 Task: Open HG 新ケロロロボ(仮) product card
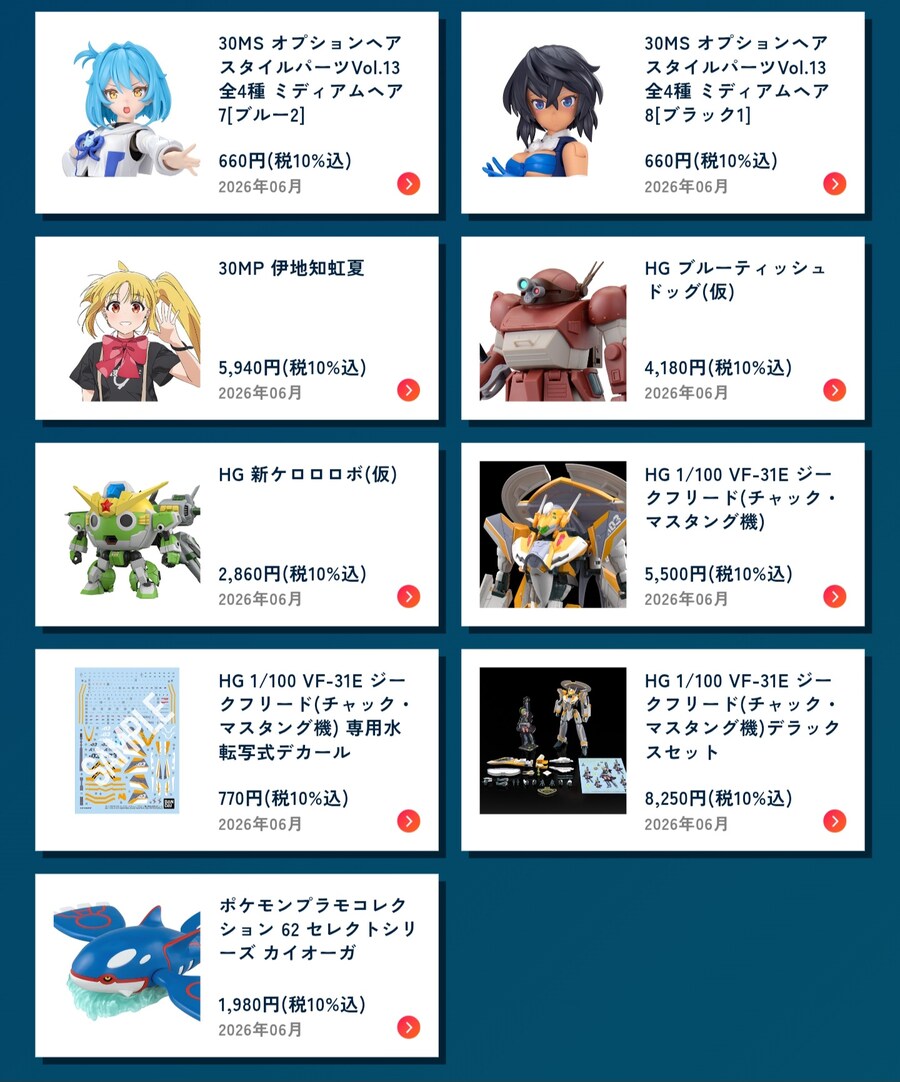pos(237,534)
